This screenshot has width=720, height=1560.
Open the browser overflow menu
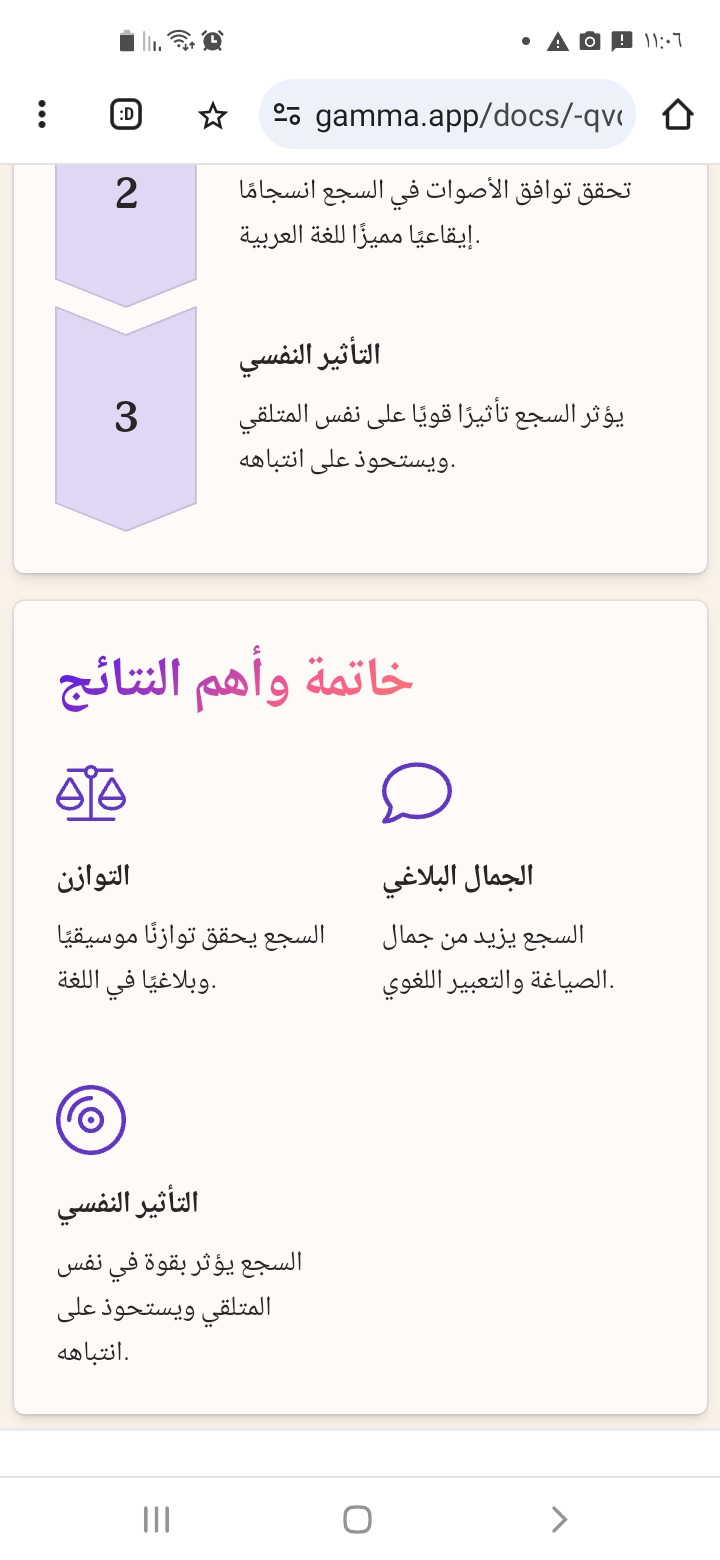pos(41,115)
